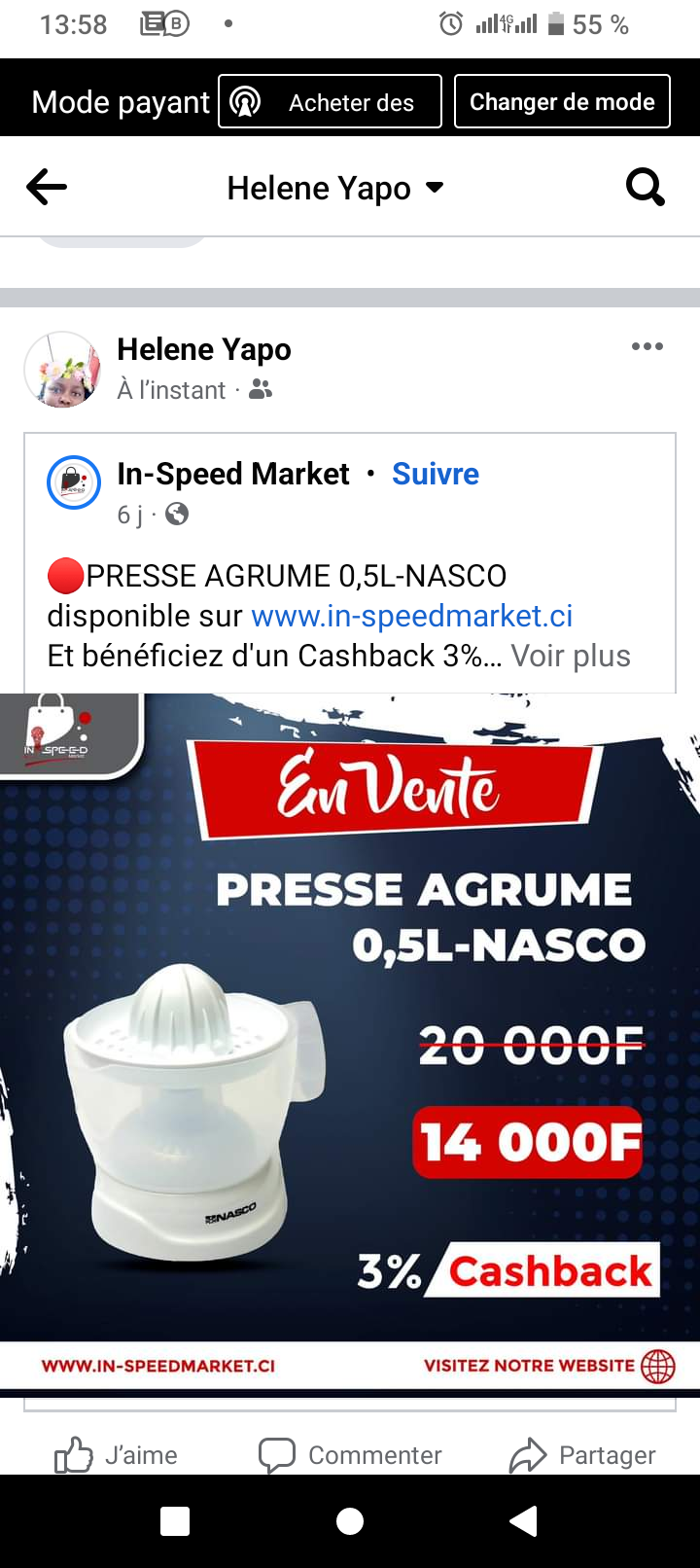
Task: Go back using the top arrow
Action: pos(47,187)
